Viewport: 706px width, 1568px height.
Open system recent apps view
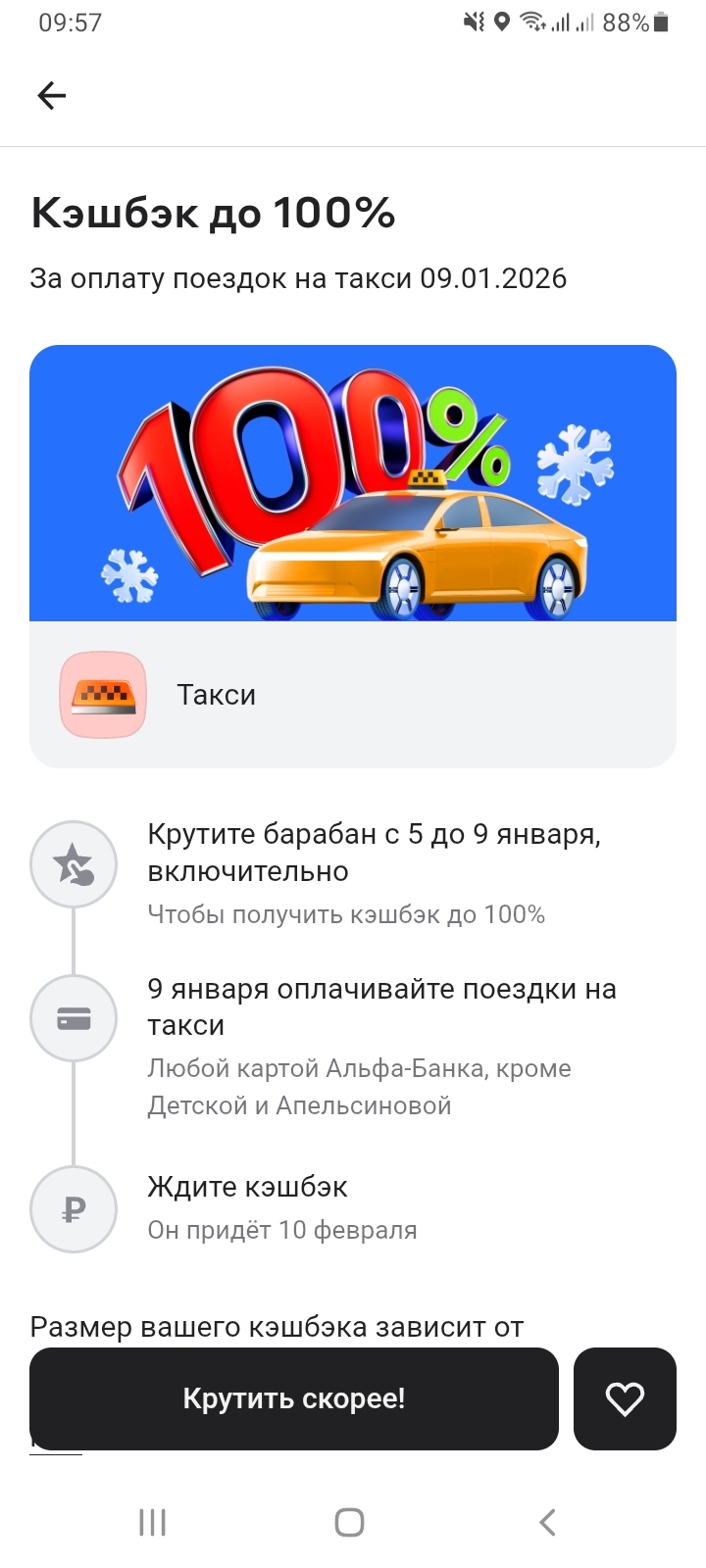pos(153,1522)
